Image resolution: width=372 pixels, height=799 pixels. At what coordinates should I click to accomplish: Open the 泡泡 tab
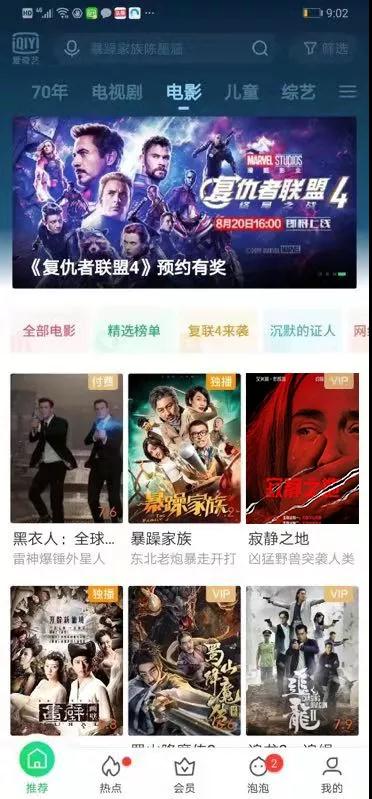click(x=259, y=774)
